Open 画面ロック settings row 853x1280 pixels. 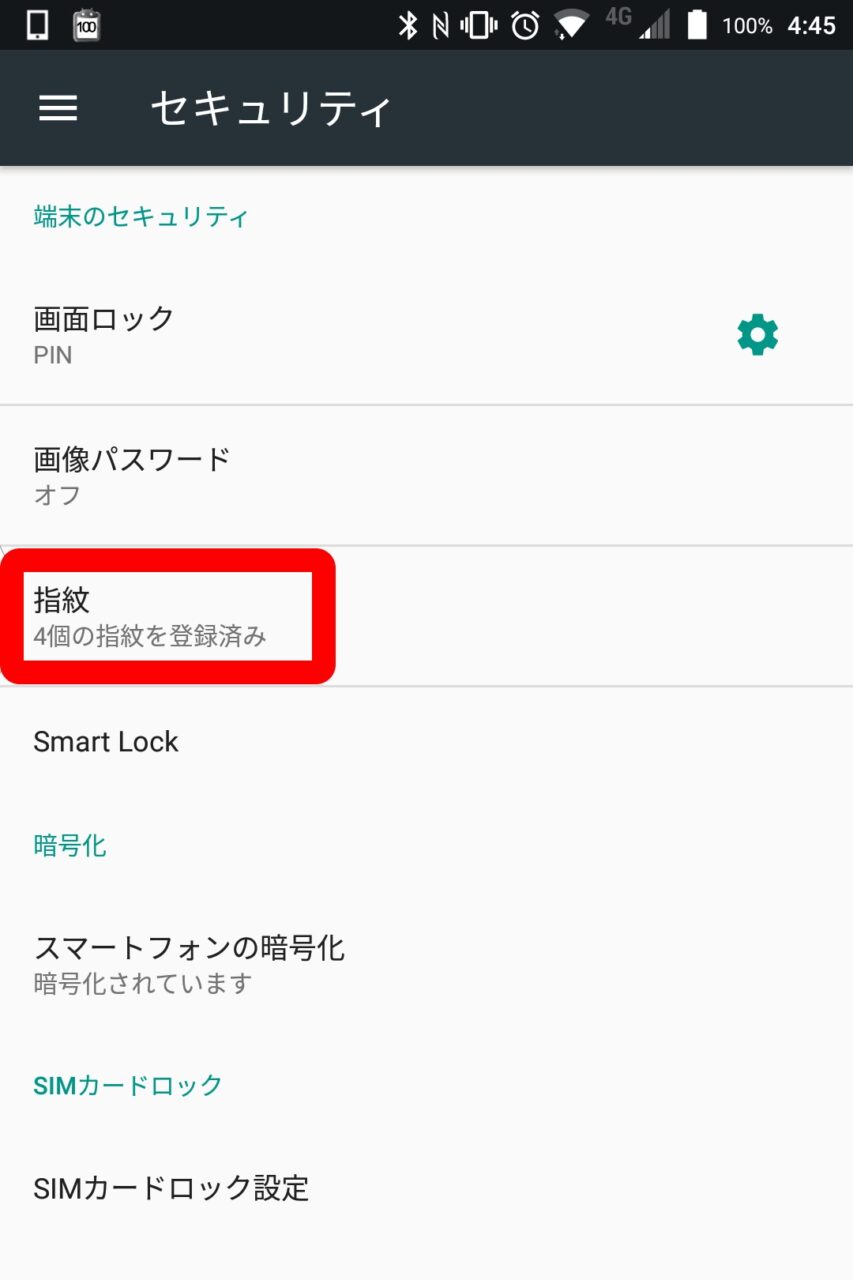(300, 335)
